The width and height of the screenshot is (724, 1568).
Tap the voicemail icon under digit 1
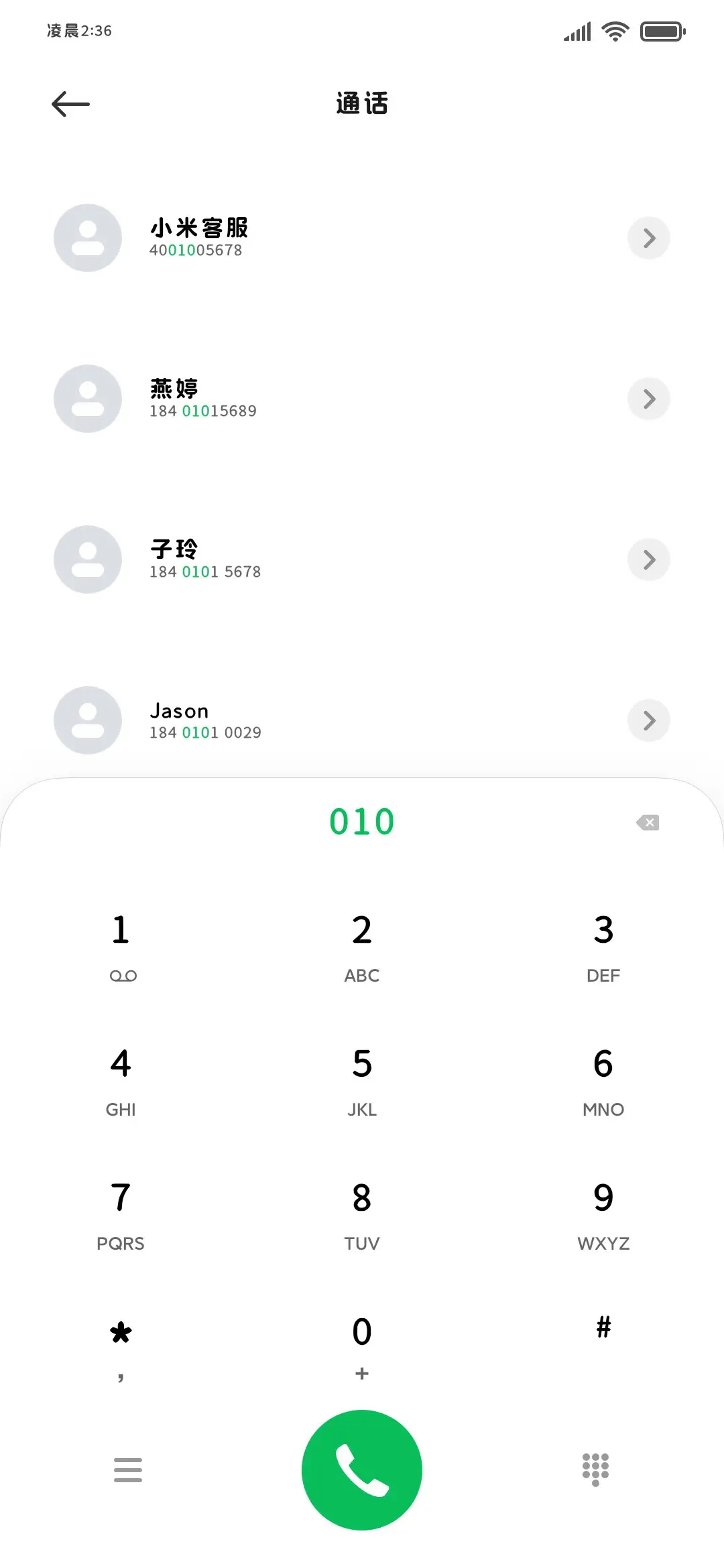[x=121, y=975]
